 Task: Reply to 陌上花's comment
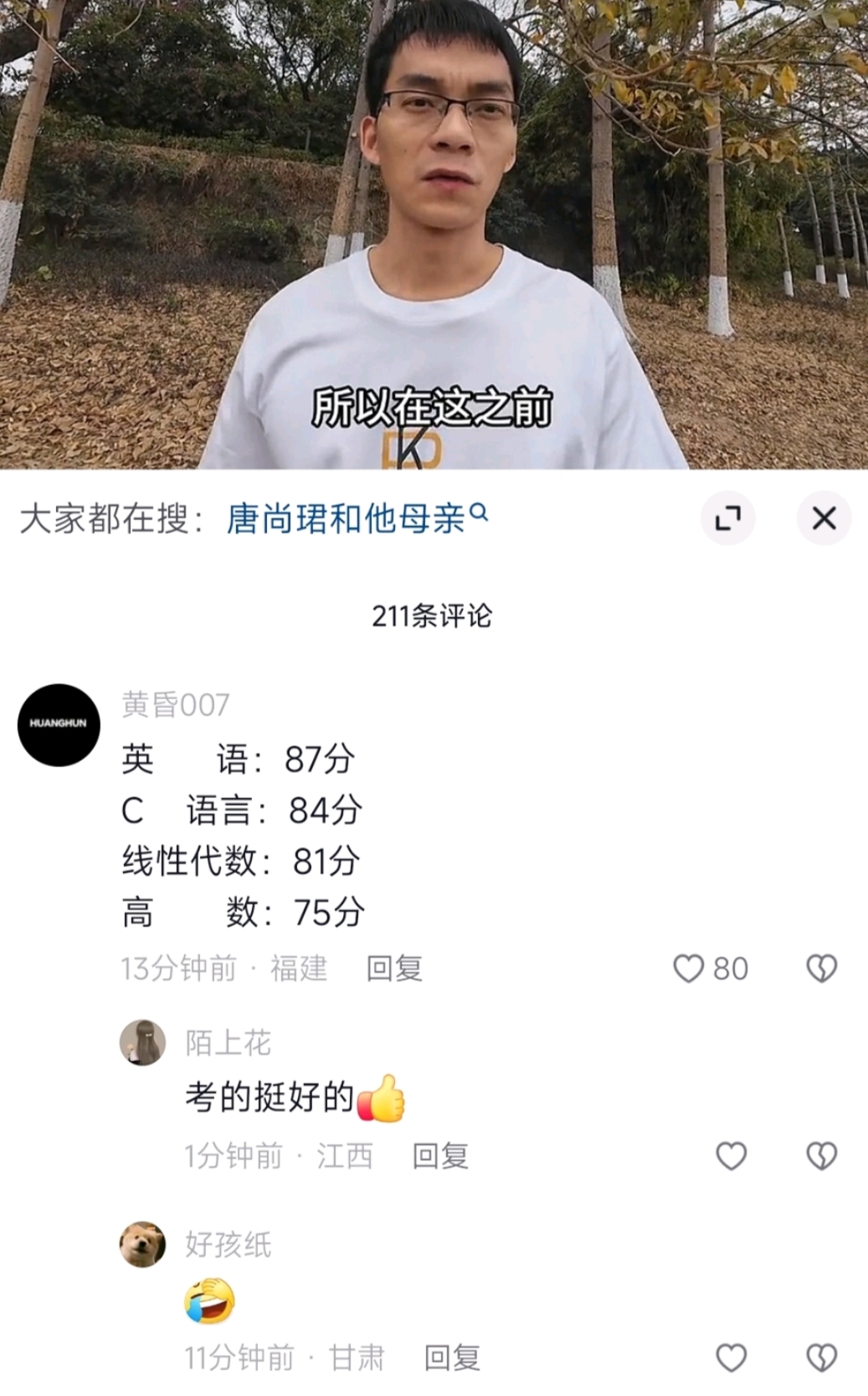(x=440, y=1156)
